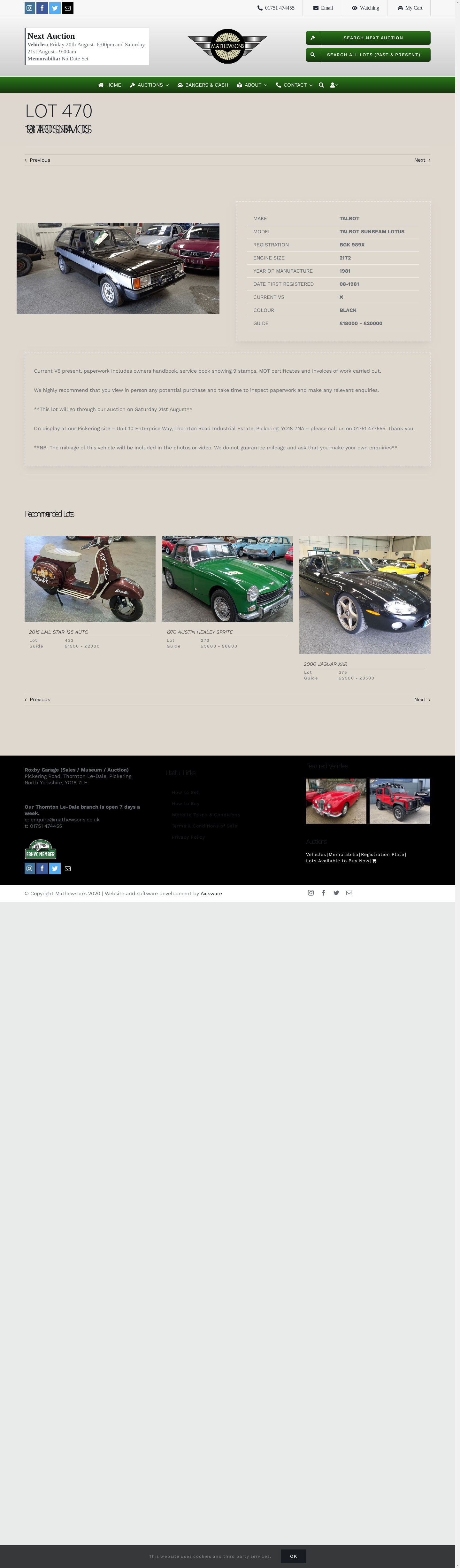Screen dimensions: 460x1568
Task: Go to Previous lot above photo
Action: [x=38, y=160]
